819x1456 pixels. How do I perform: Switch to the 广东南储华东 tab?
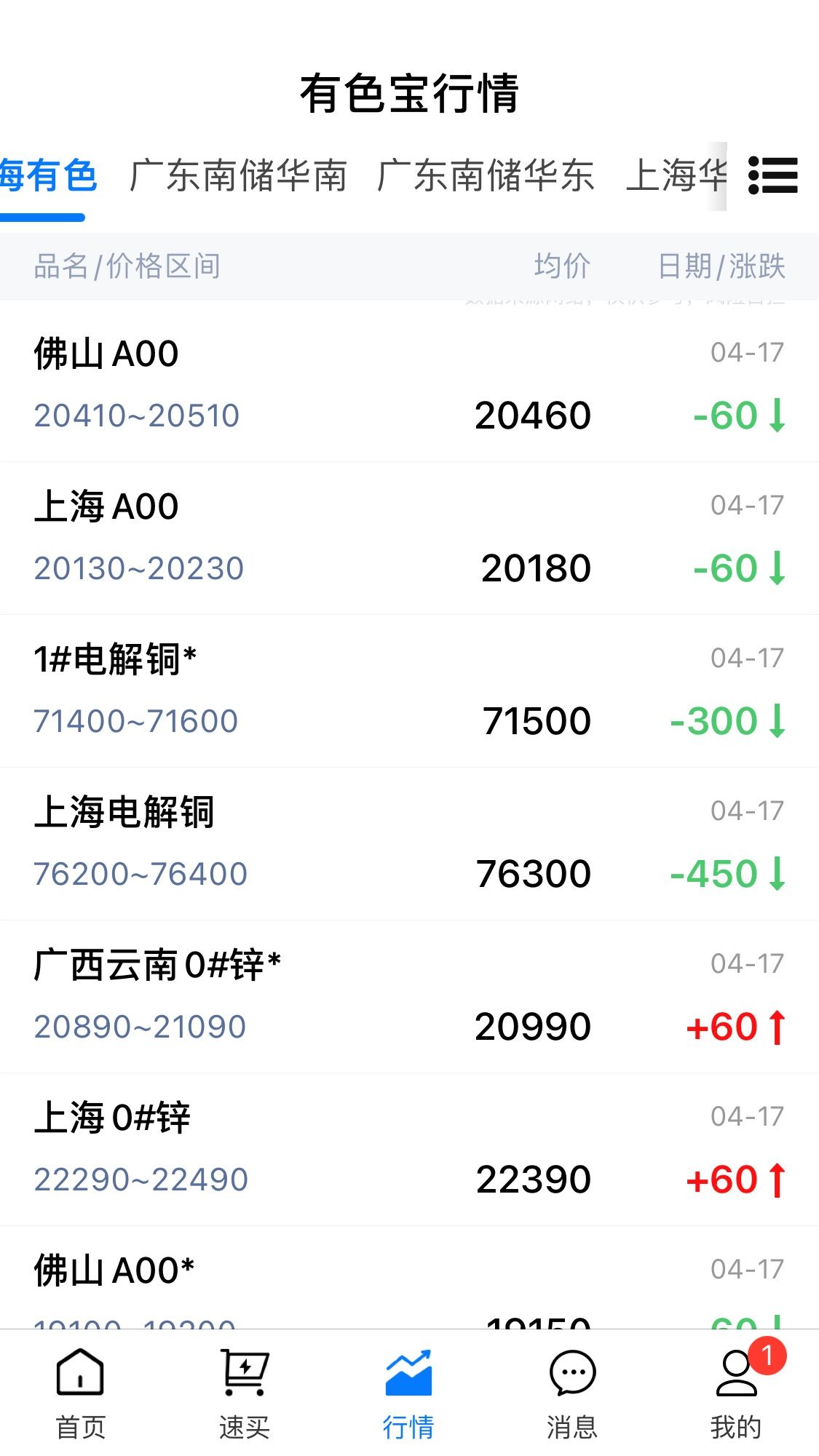(486, 176)
